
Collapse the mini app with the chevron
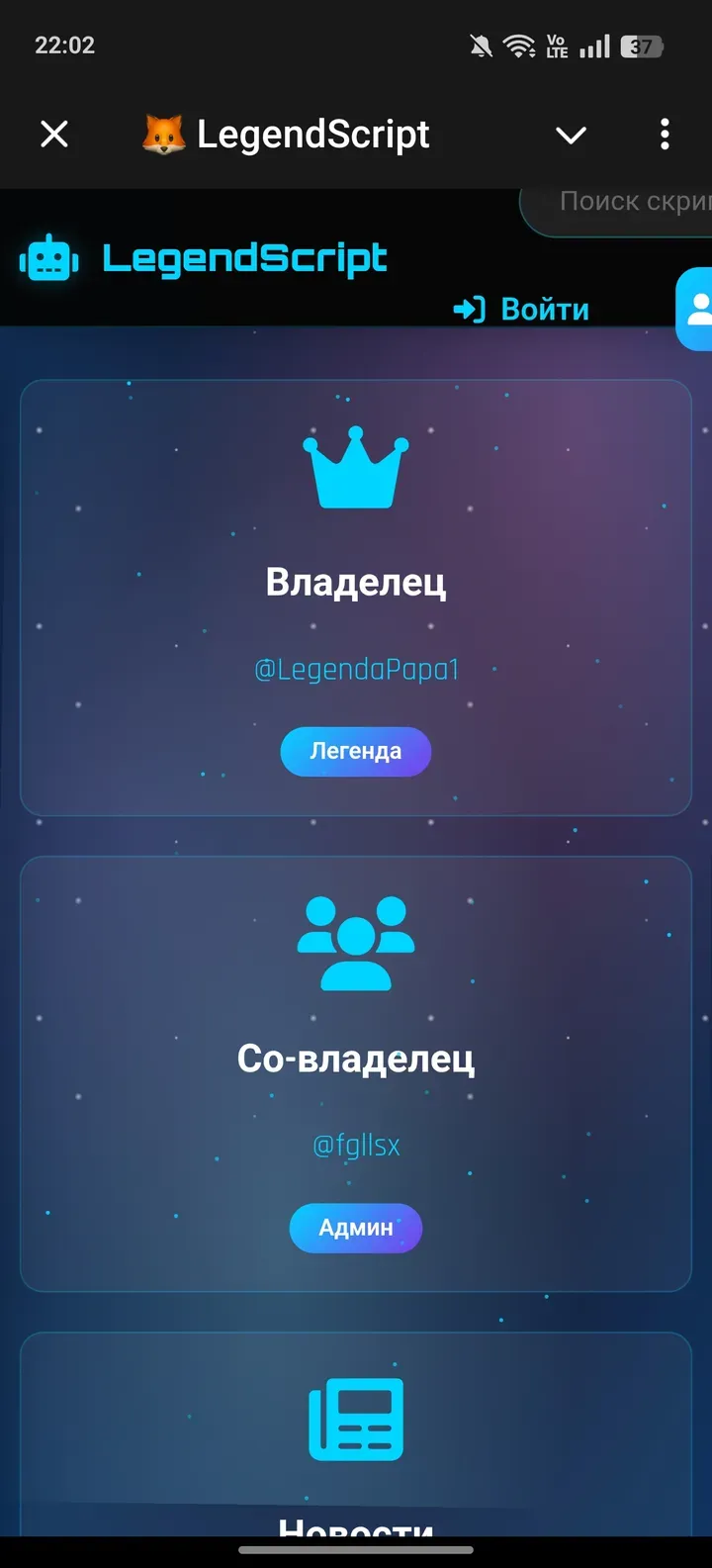point(571,135)
